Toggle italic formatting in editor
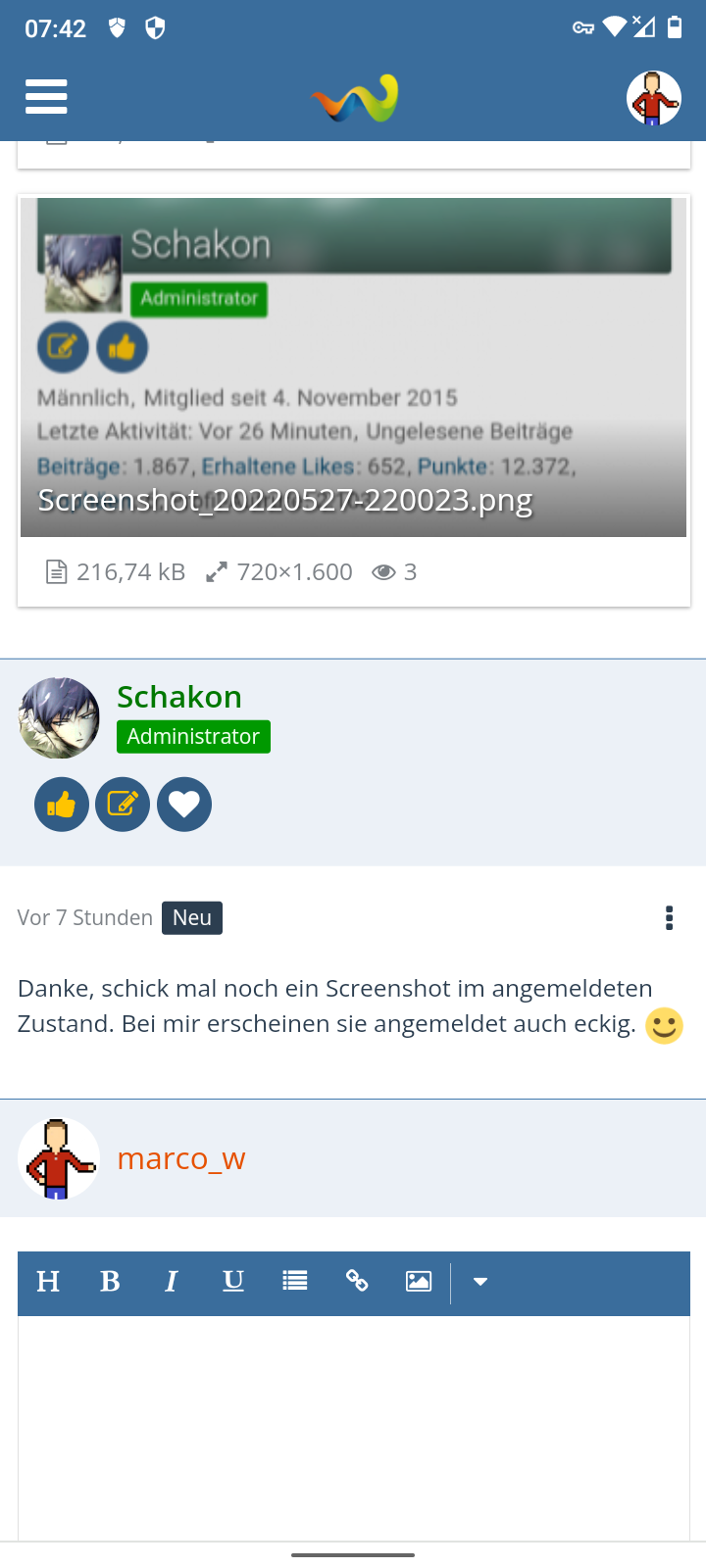This screenshot has width=706, height=1568. click(x=172, y=1282)
